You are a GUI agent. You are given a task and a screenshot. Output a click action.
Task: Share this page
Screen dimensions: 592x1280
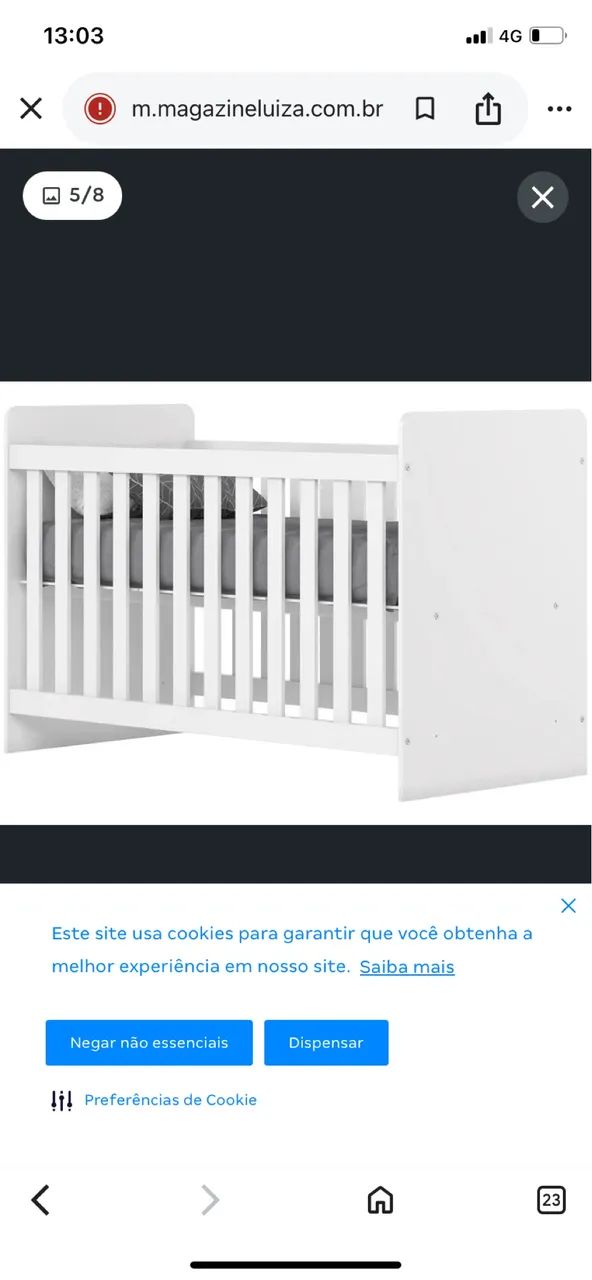(x=488, y=108)
